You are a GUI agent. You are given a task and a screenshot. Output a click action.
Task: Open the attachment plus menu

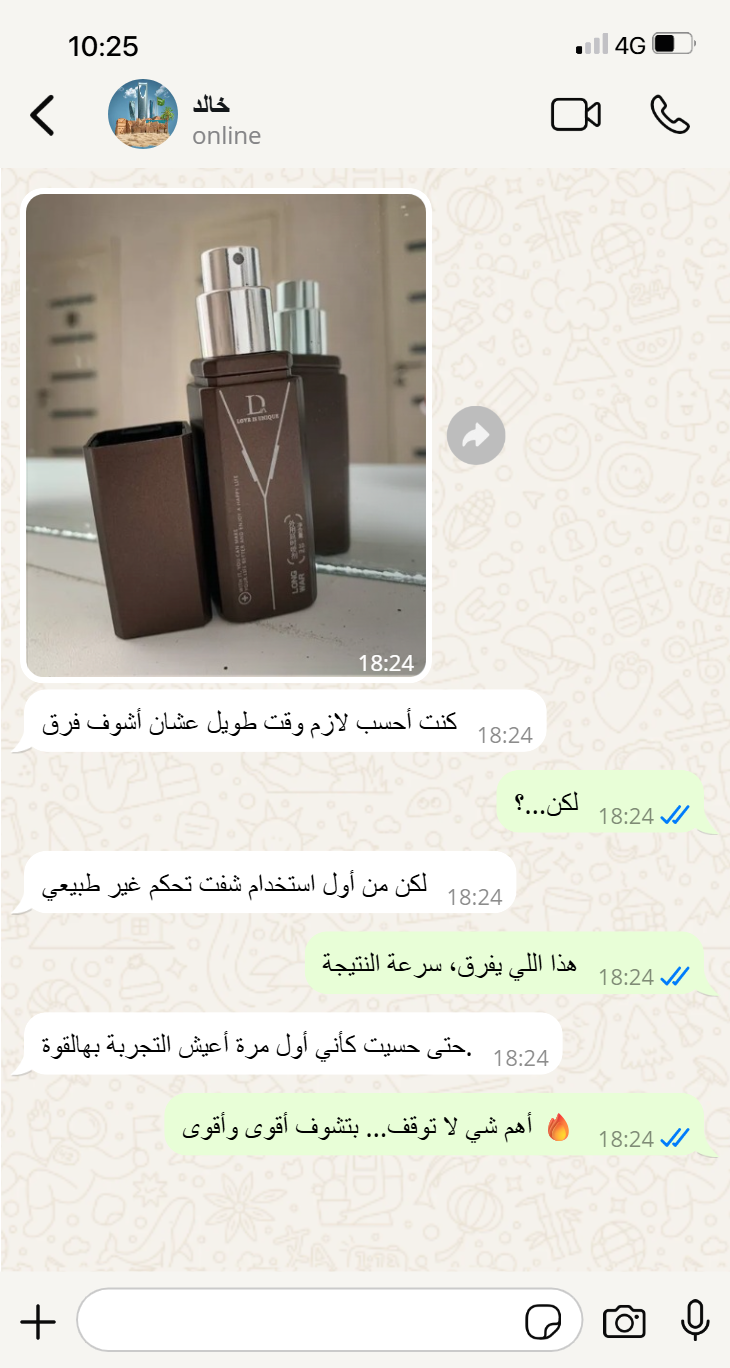click(x=38, y=1322)
